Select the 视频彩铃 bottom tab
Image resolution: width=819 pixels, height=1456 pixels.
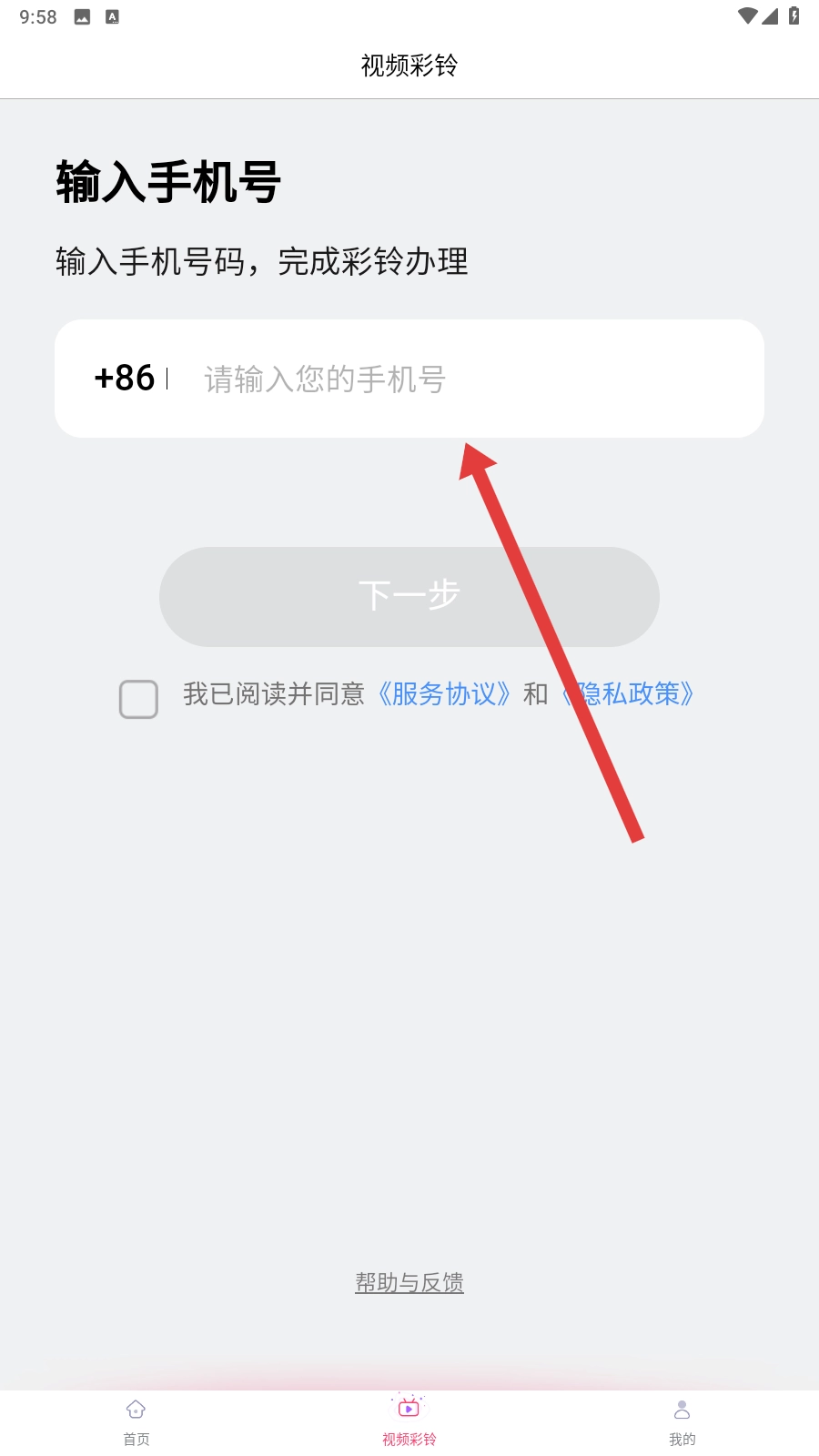tap(409, 1421)
